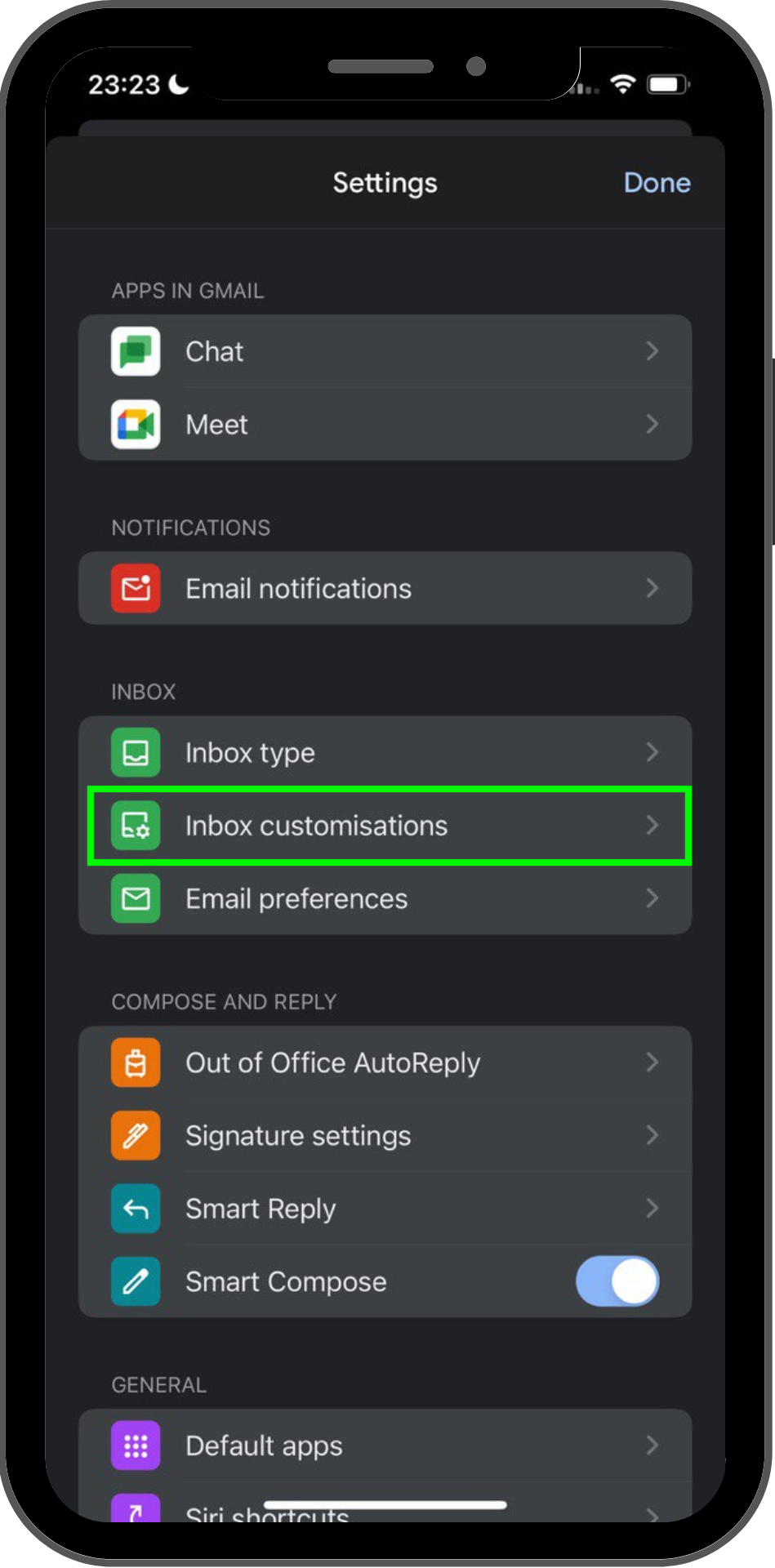775x1568 pixels.
Task: Tap Done to close Settings
Action: pyautogui.click(x=657, y=183)
